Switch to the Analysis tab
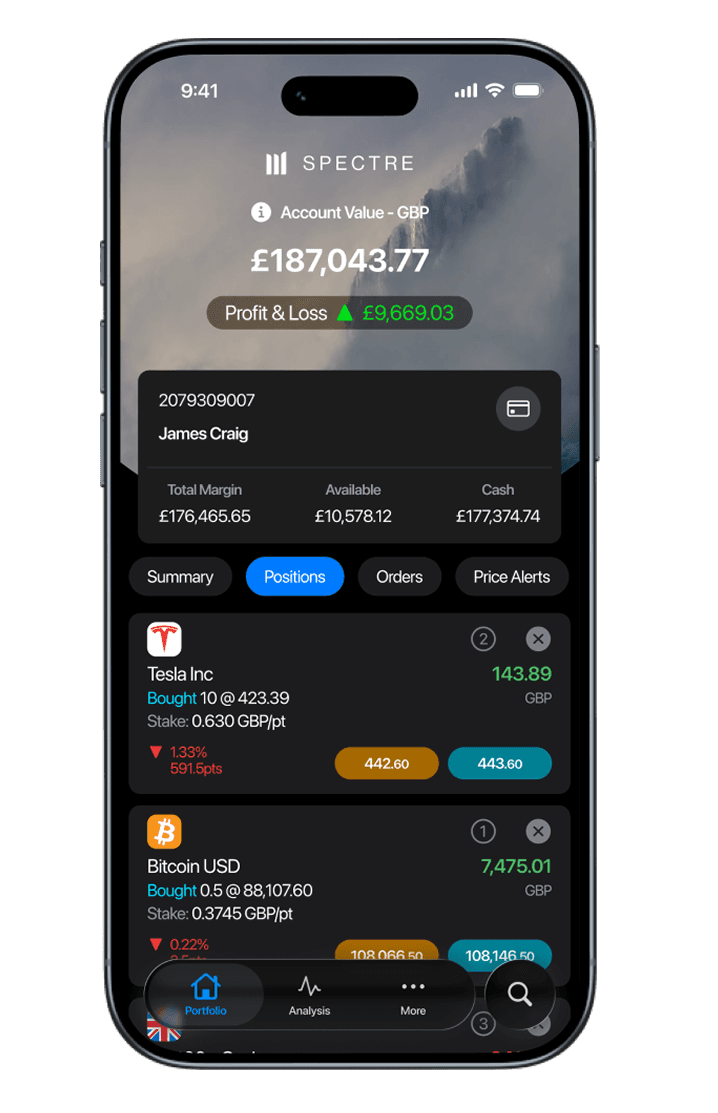Image resolution: width=718 pixels, height=1113 pixels. (309, 995)
